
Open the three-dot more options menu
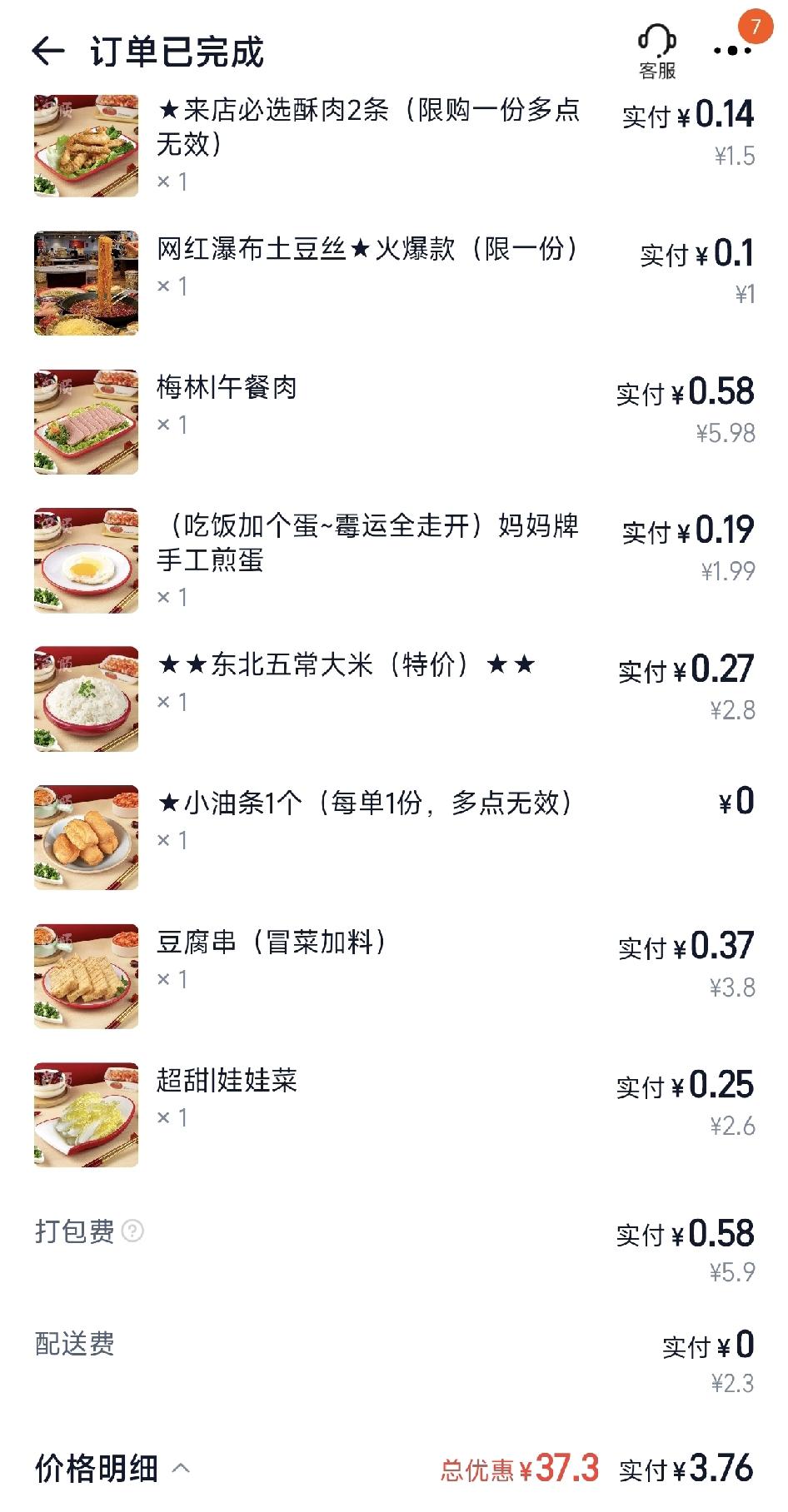(x=732, y=52)
